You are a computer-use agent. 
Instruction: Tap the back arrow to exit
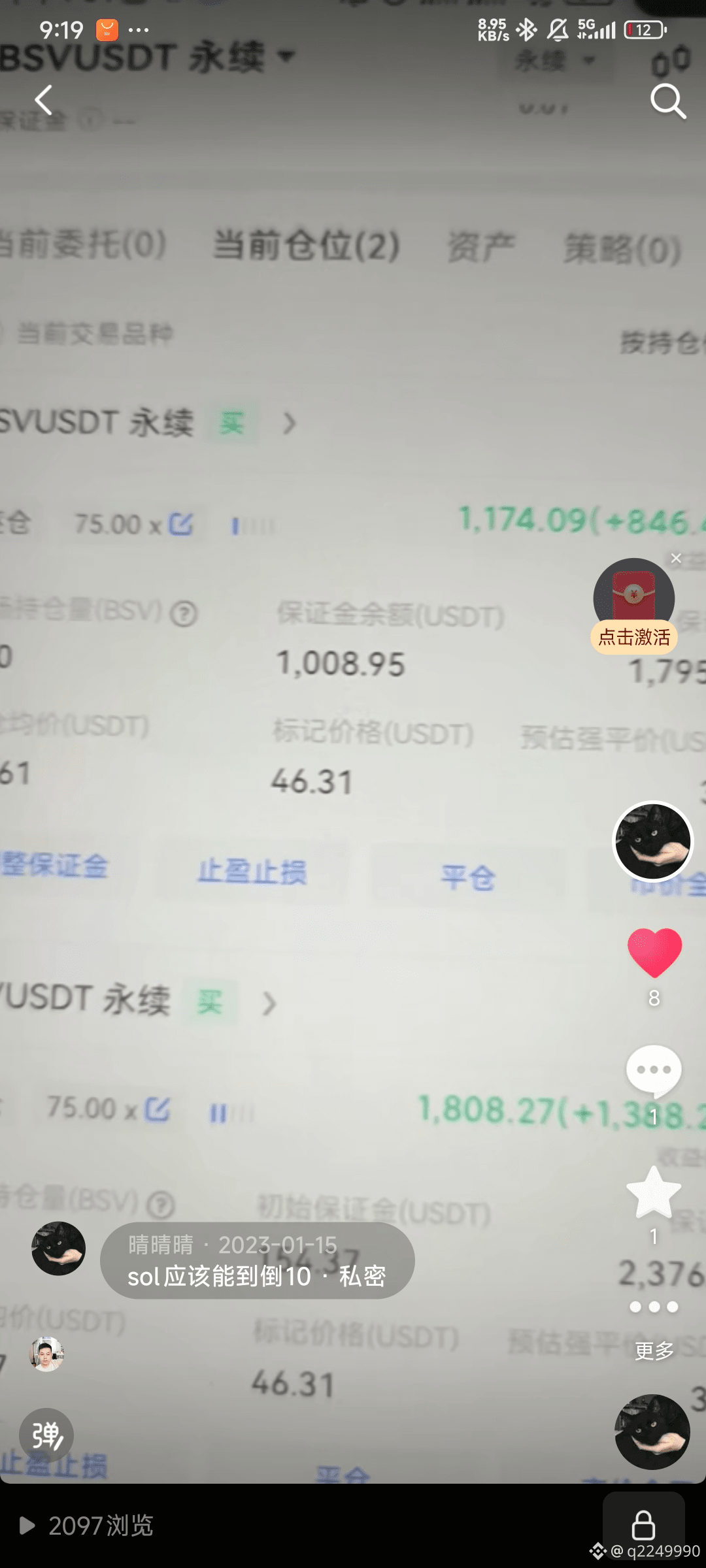click(x=43, y=99)
